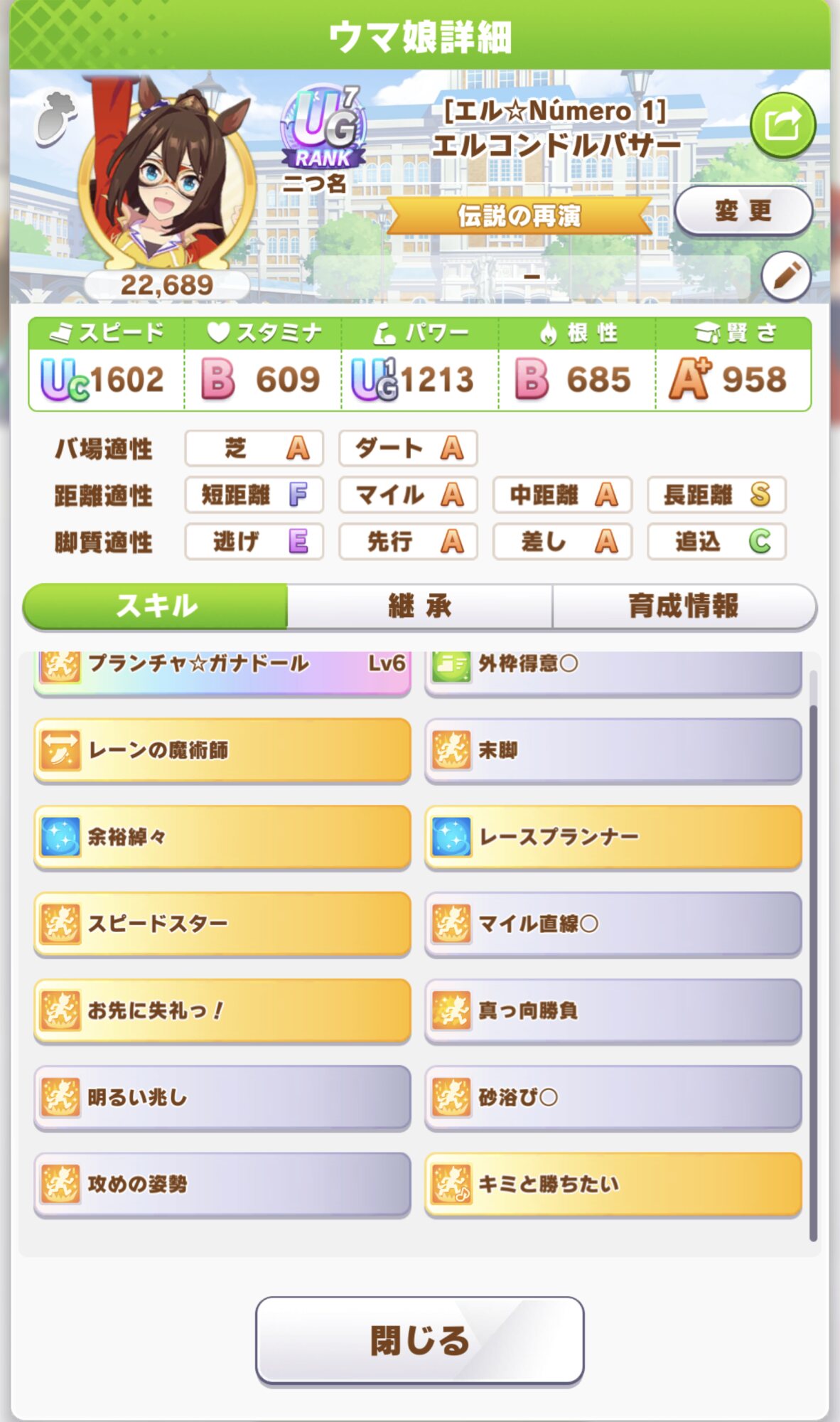This screenshot has height=1422, width=840.
Task: View the レースプランナー skill
Action: pyautogui.click(x=613, y=837)
